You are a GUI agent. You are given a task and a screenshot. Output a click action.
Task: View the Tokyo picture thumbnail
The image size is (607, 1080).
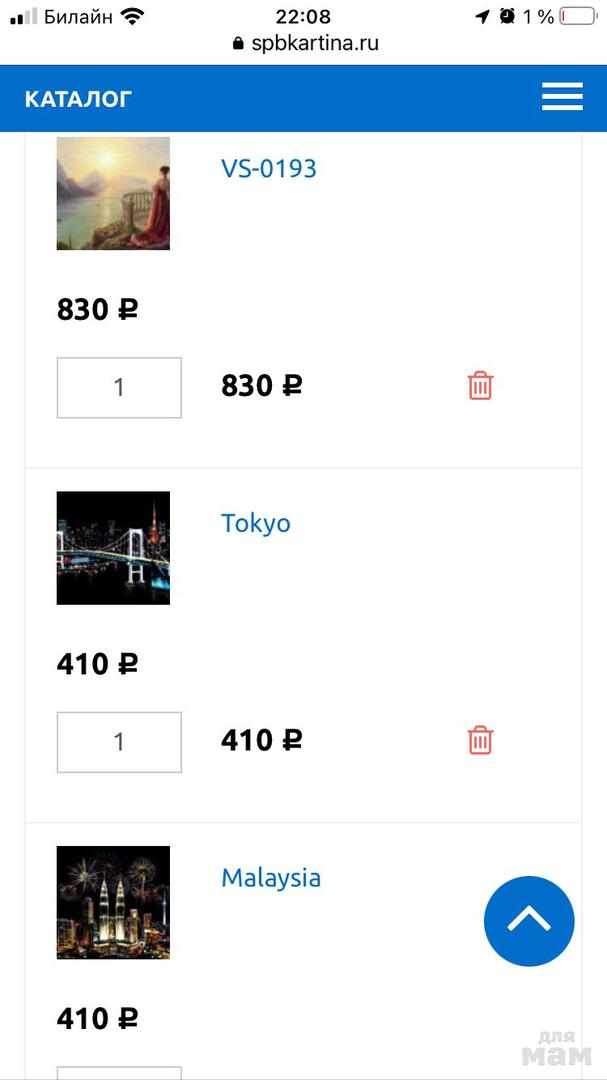coord(113,548)
